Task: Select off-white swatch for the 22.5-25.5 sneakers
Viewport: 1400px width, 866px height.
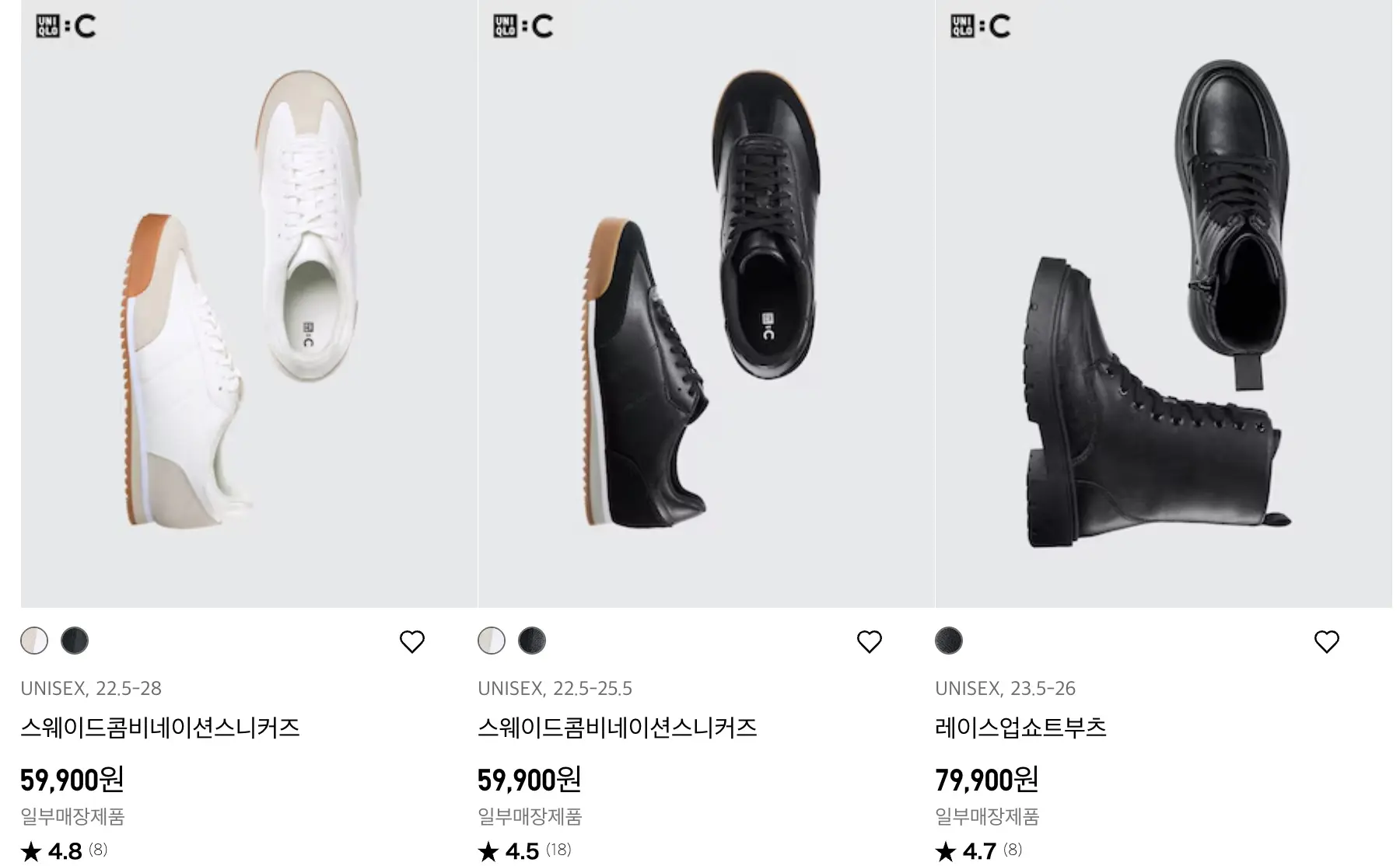Action: [492, 641]
